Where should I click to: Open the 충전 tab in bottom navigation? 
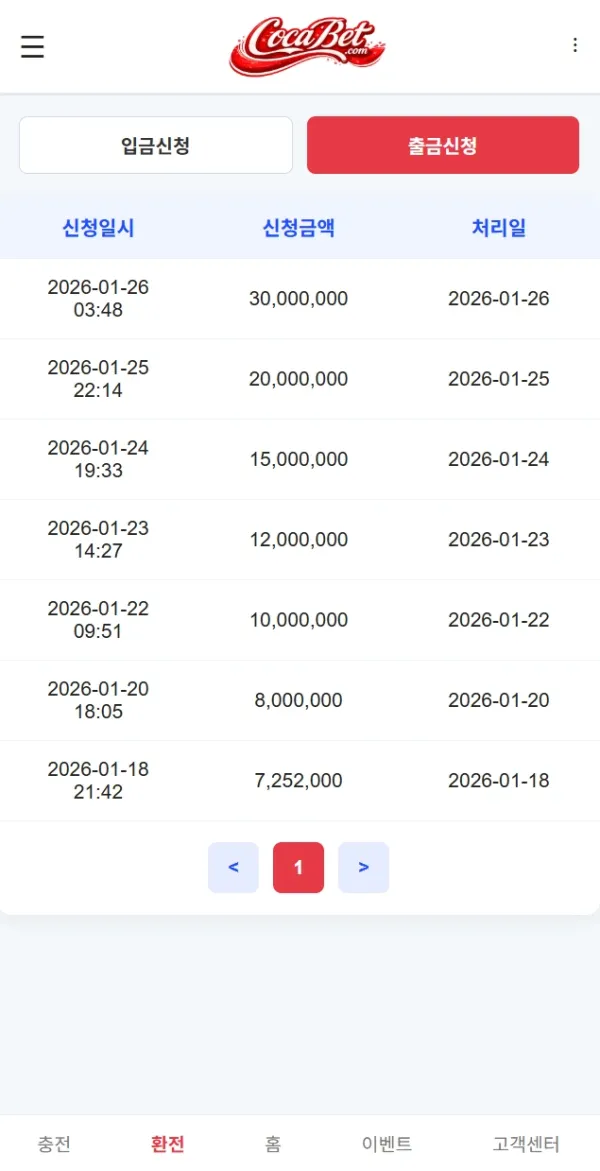54,1144
